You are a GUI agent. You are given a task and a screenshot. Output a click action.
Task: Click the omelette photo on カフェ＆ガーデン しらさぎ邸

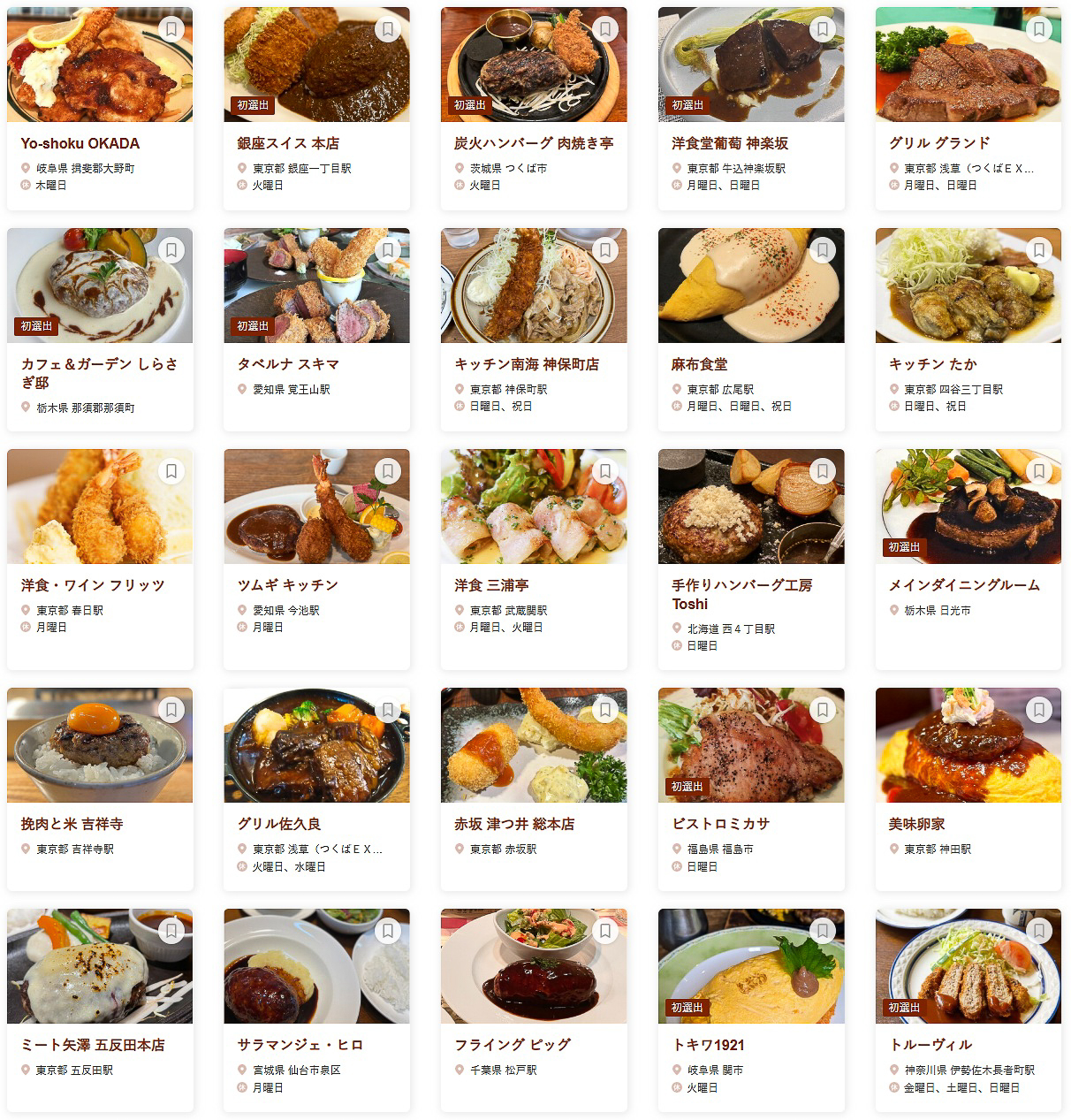(x=100, y=285)
